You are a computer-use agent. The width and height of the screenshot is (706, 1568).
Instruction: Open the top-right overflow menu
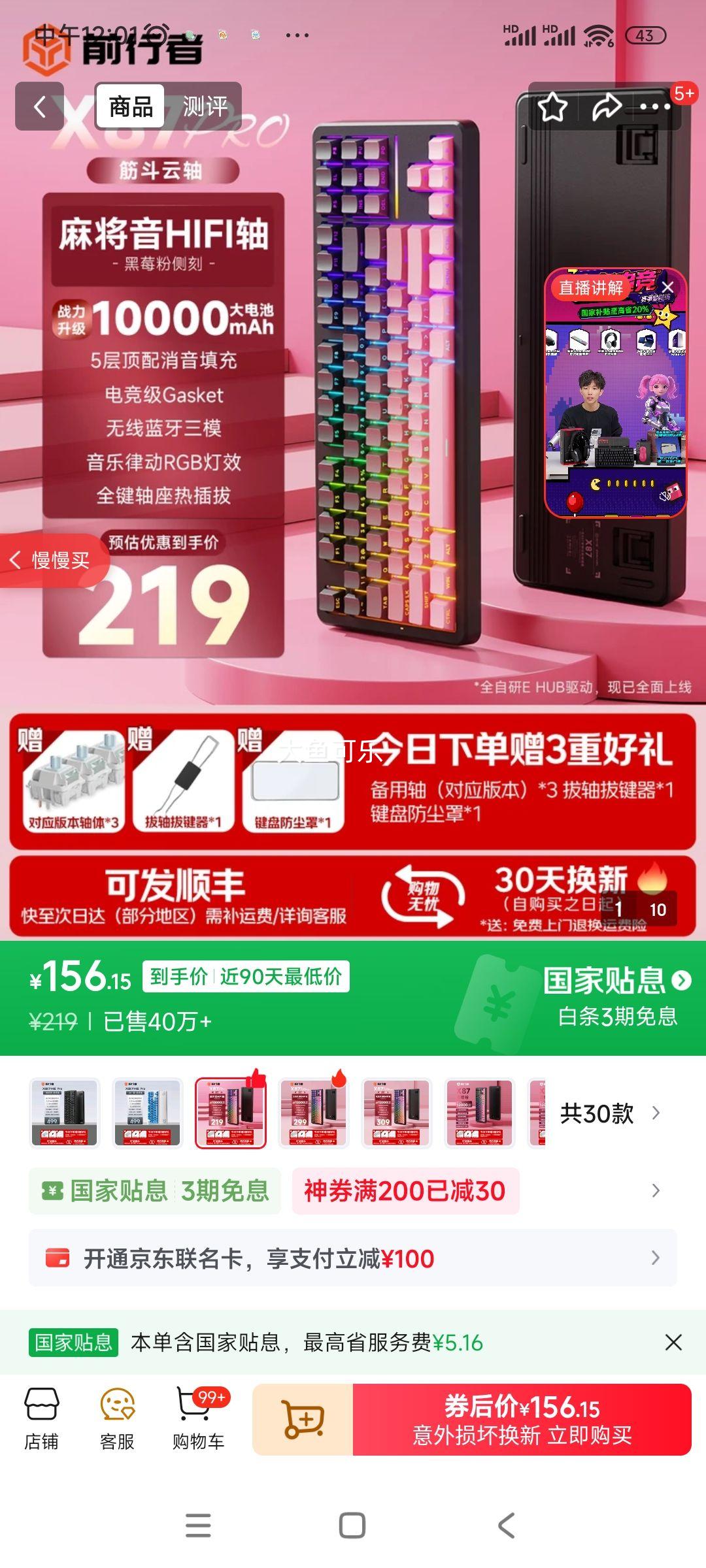655,107
